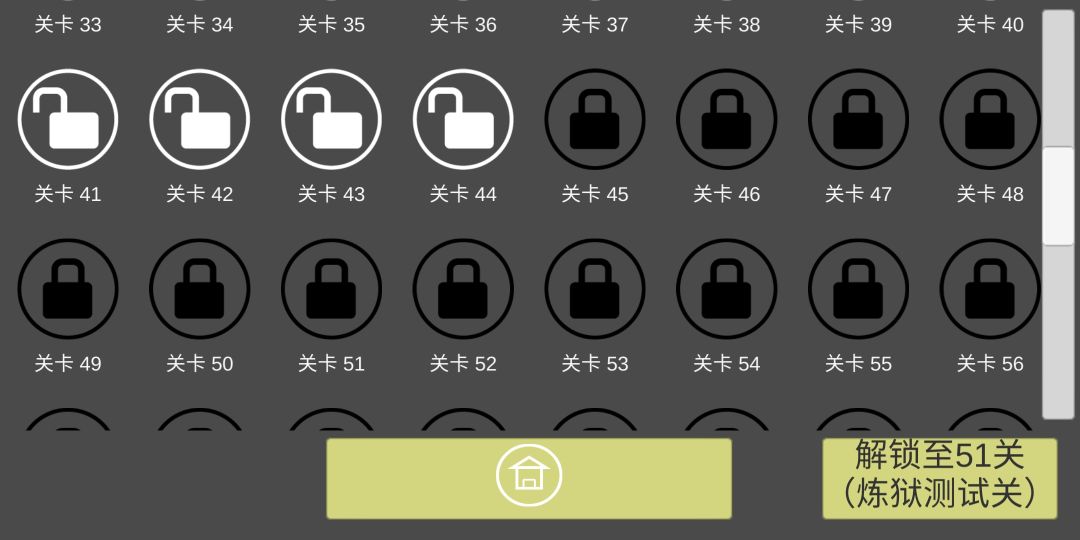Select locked level 关卡 47
This screenshot has height=540, width=1080.
tap(858, 119)
